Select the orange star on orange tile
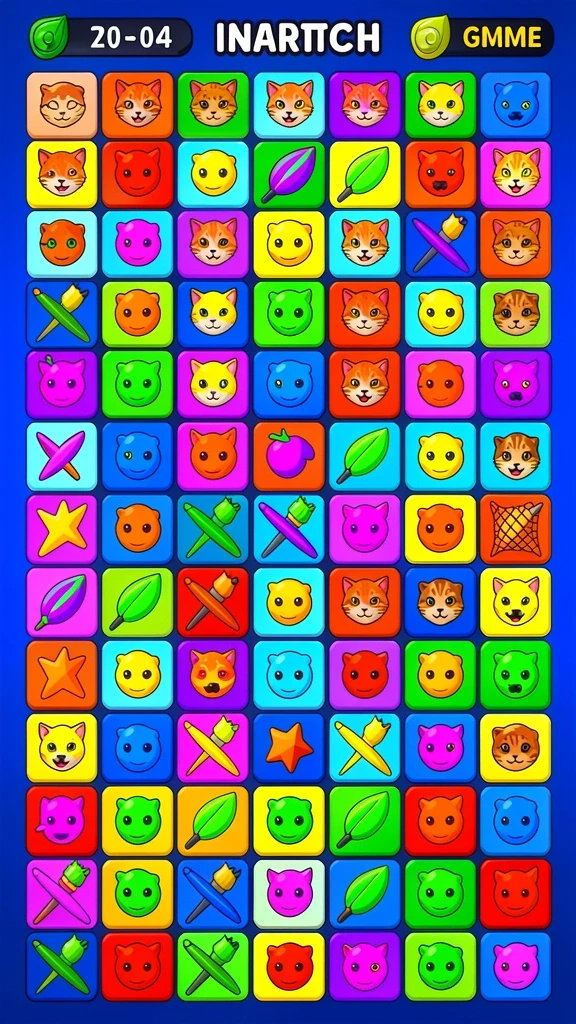Image resolution: width=576 pixels, height=1024 pixels. [61, 675]
